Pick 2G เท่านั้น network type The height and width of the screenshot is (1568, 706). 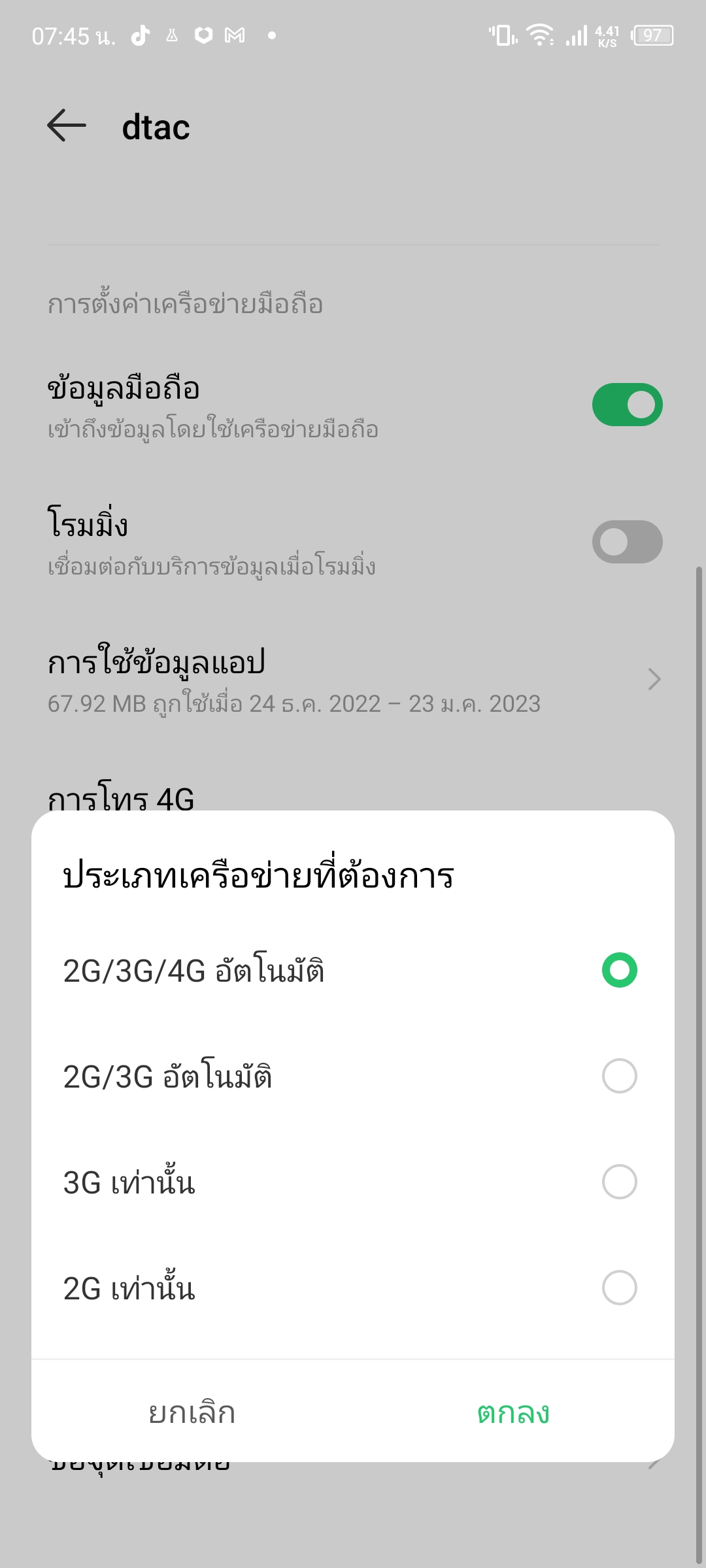(x=353, y=1288)
